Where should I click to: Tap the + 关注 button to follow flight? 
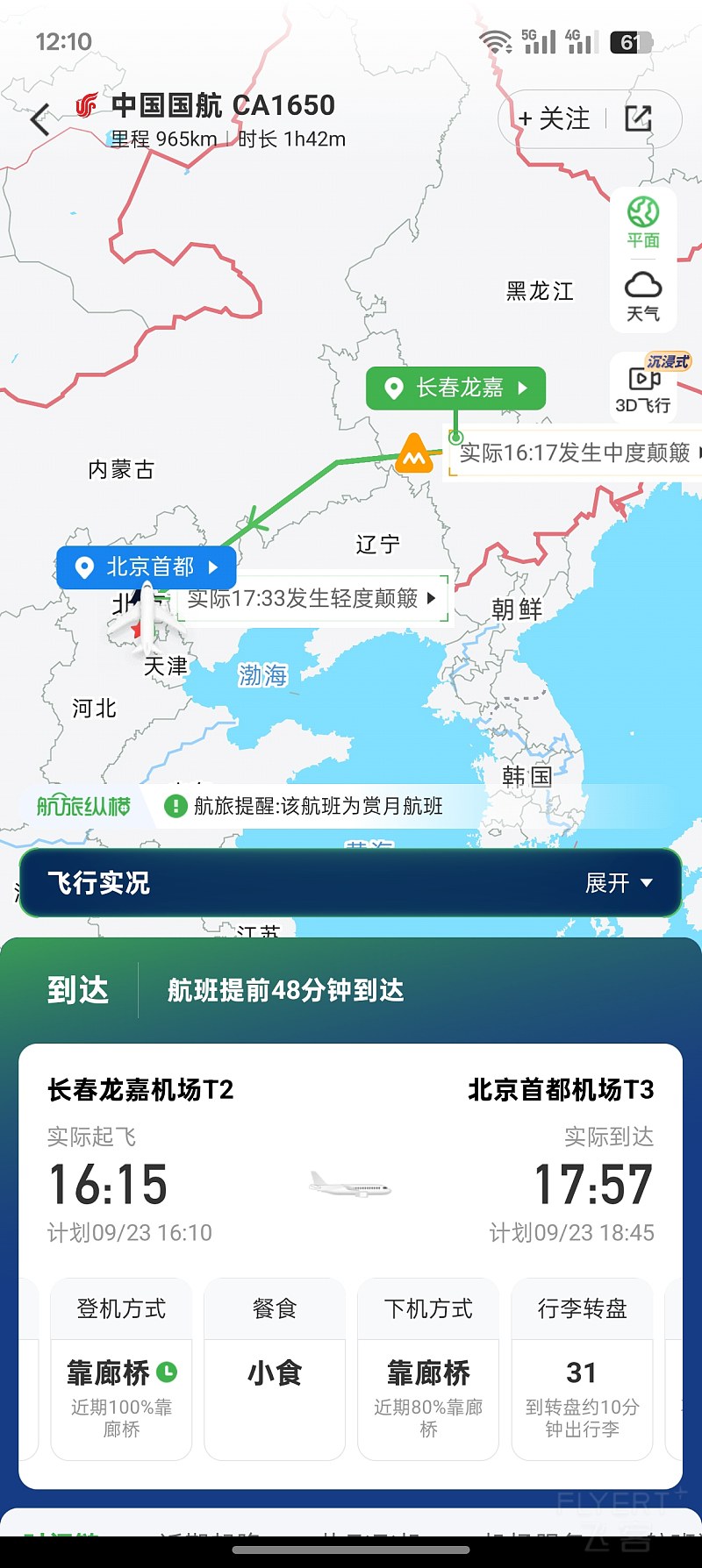(x=555, y=118)
